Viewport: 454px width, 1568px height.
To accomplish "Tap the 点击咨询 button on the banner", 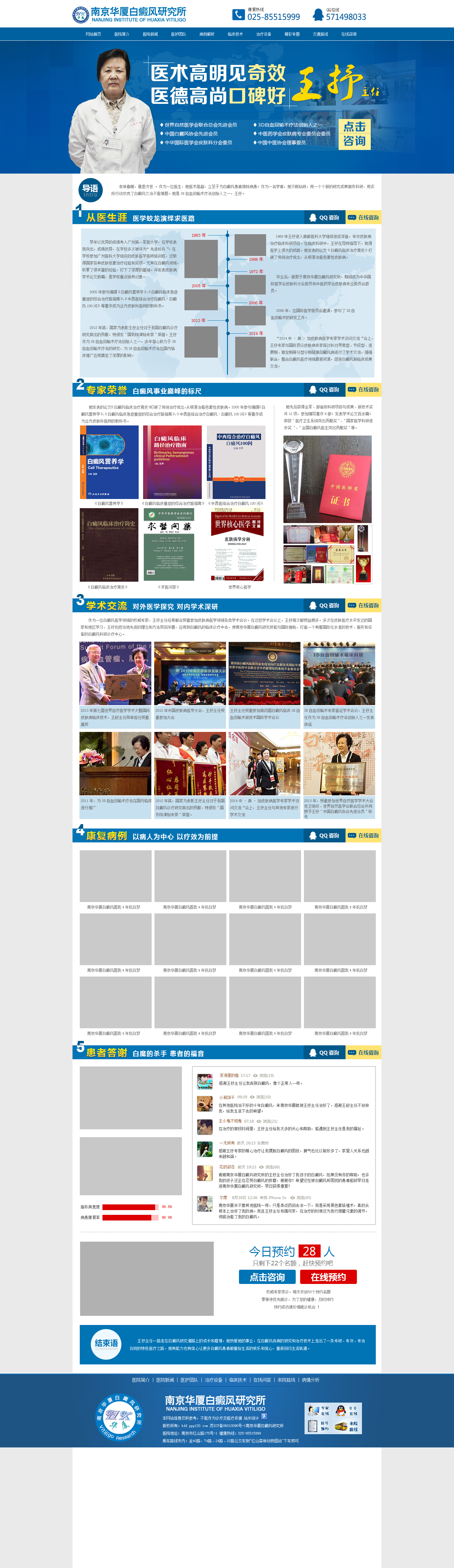I will tap(354, 134).
